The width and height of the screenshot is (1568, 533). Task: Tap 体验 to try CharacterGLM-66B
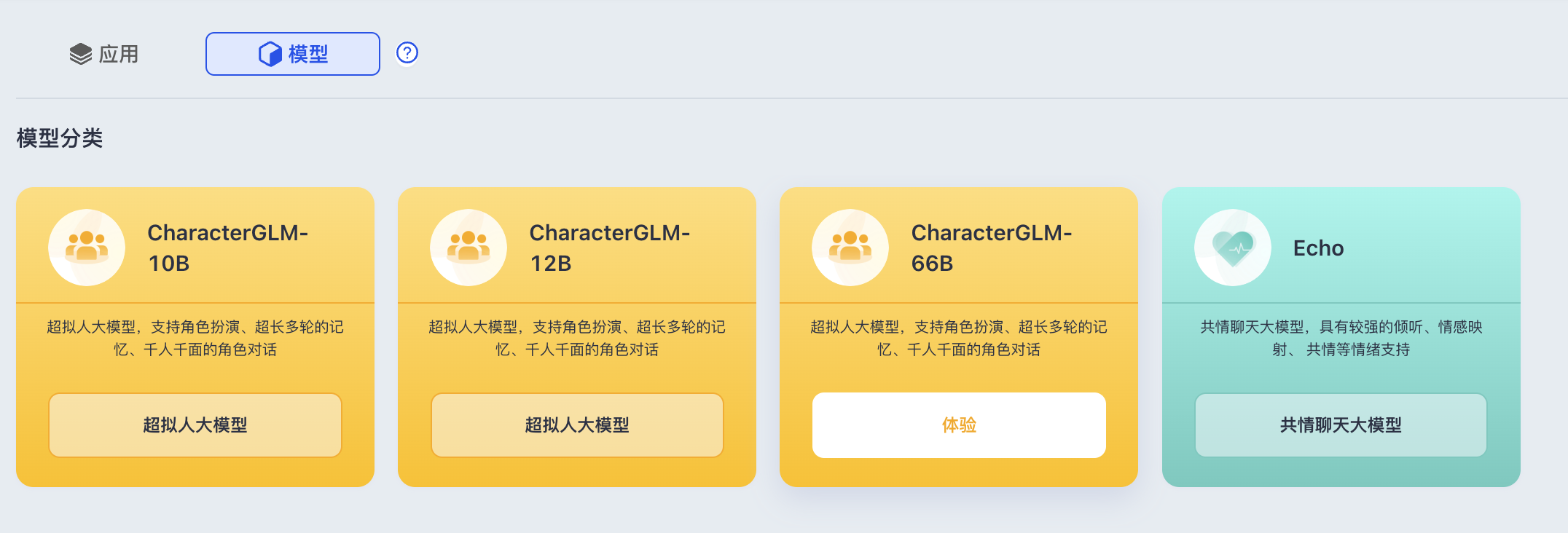click(x=959, y=425)
